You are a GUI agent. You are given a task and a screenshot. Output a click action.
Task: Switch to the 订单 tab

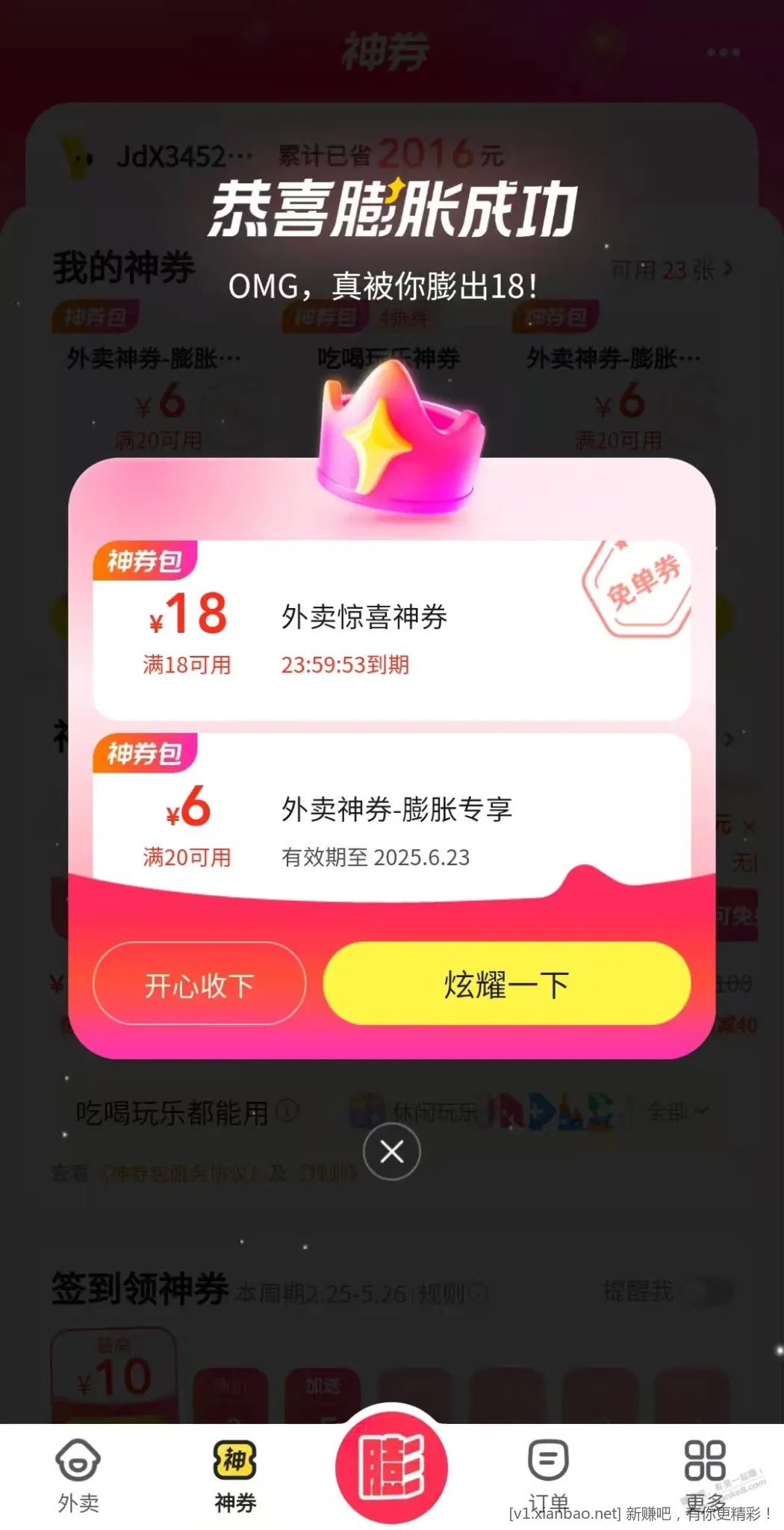(549, 1475)
